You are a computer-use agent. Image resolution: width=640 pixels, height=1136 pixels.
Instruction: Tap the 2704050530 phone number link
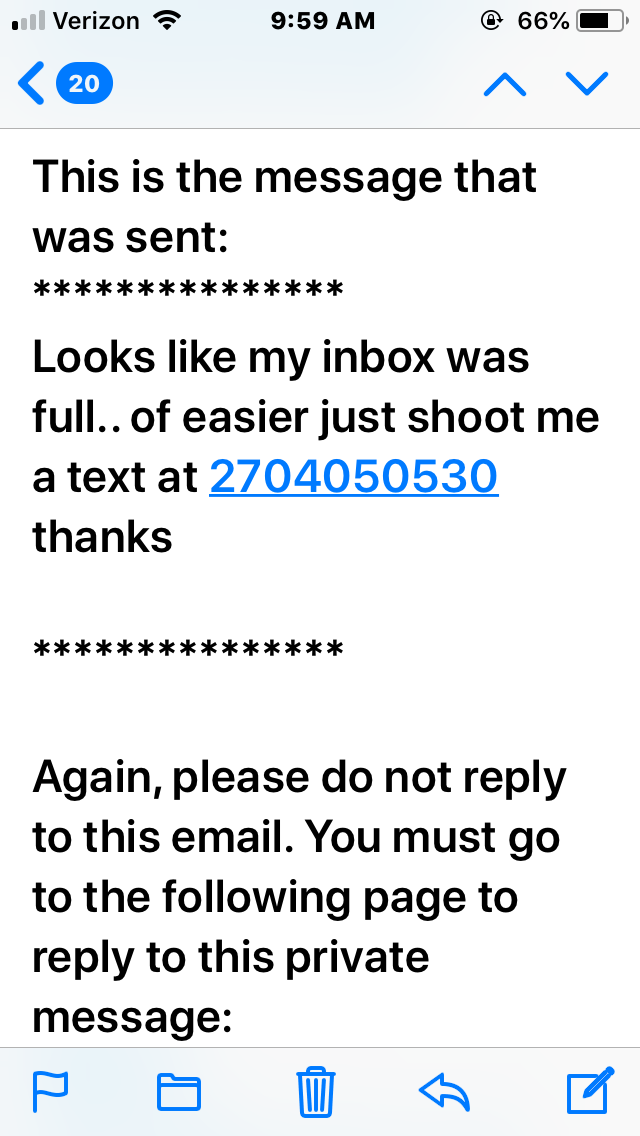point(354,476)
